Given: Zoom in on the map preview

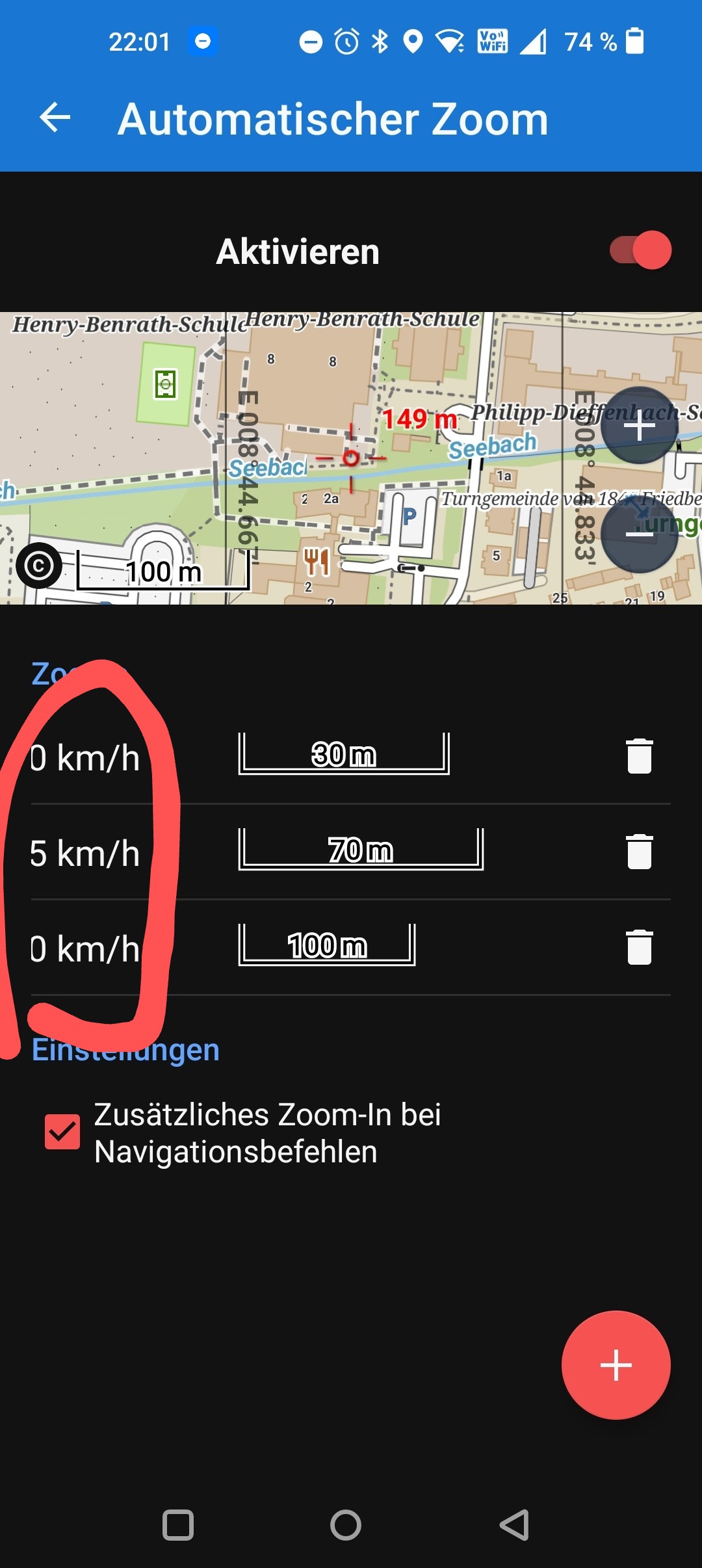Looking at the screenshot, I should (x=640, y=426).
